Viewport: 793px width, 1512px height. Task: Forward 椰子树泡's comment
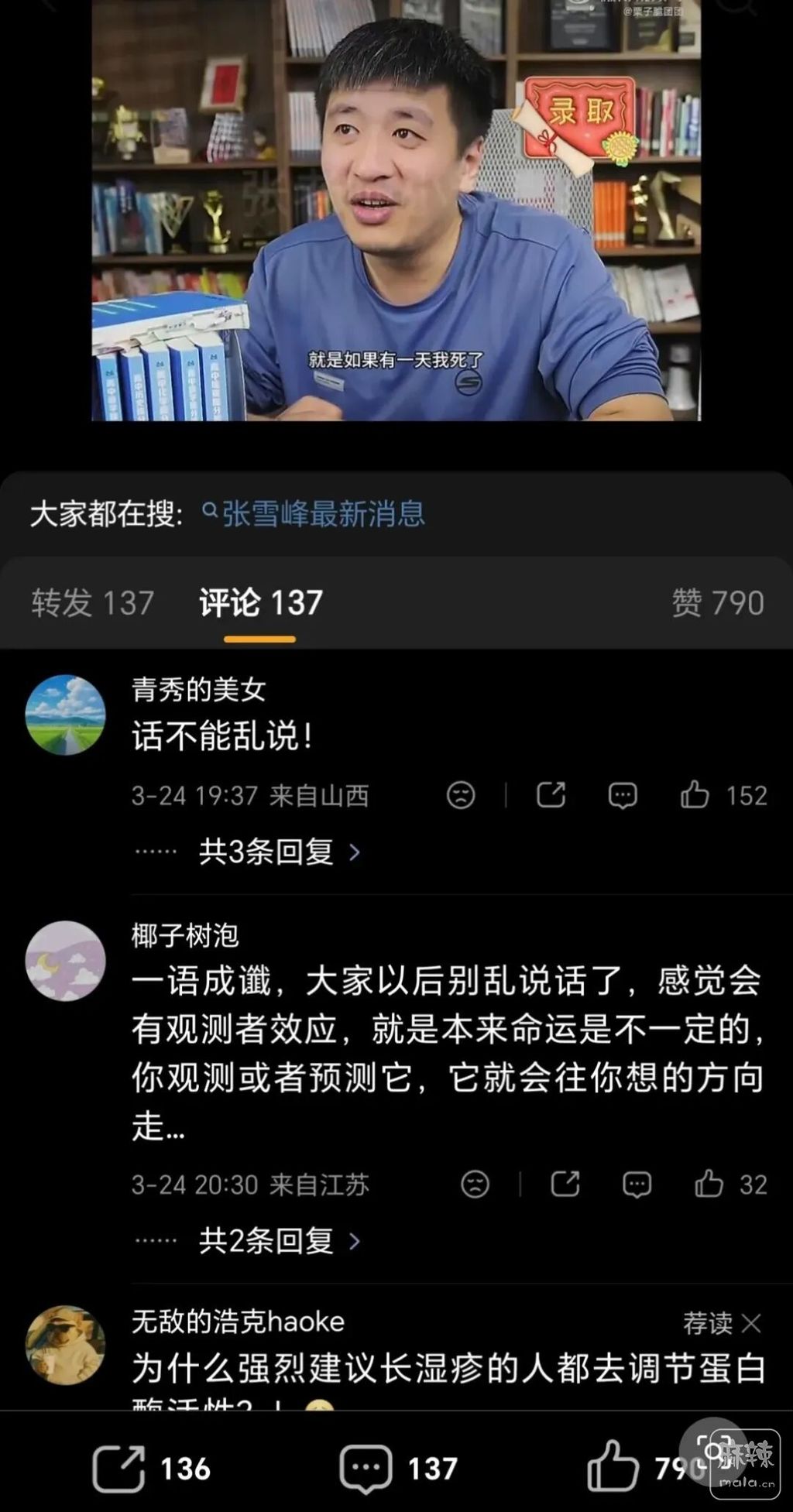[565, 1185]
